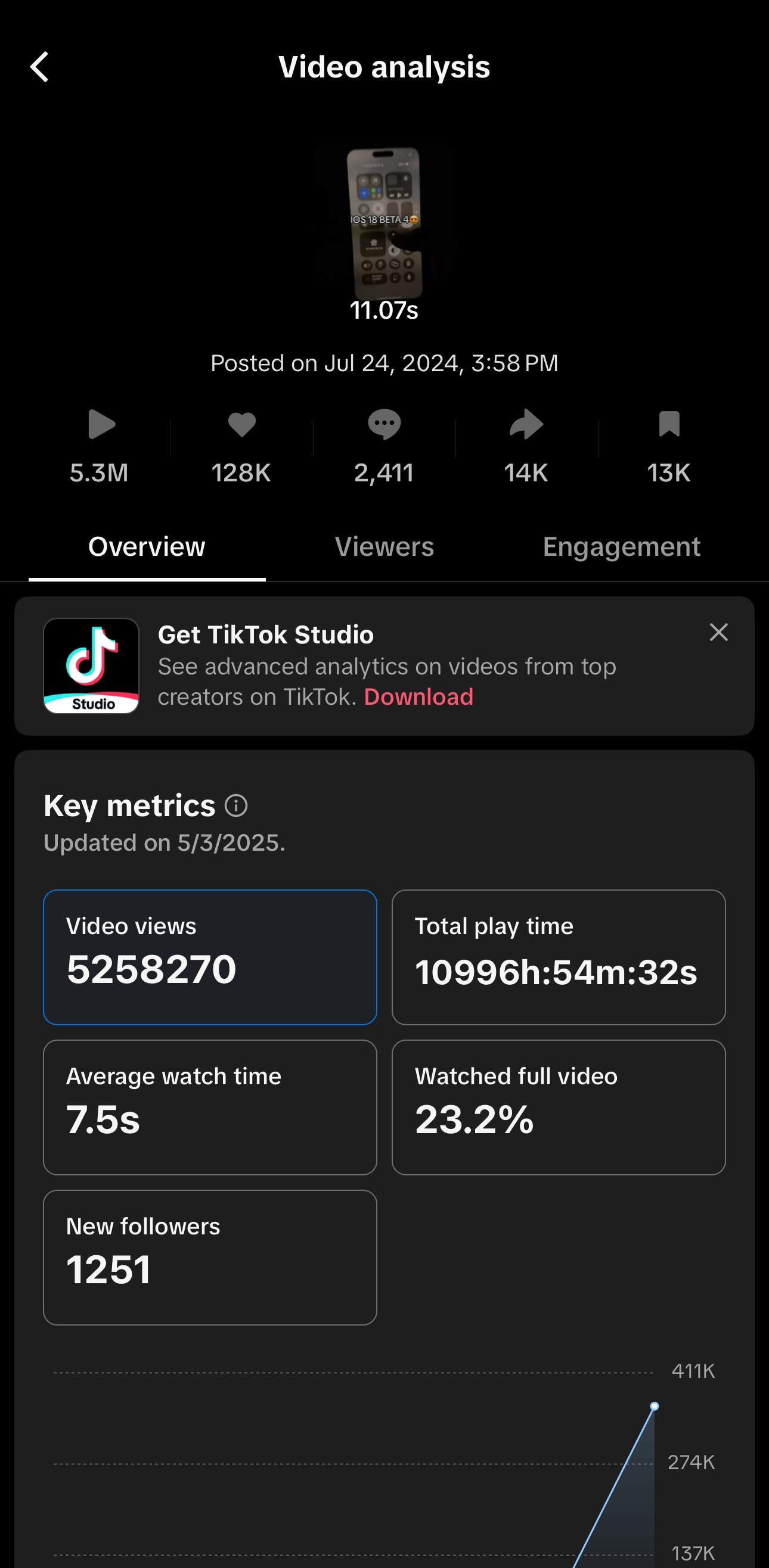Open the Key metrics info icon
The width and height of the screenshot is (769, 1568).
coord(237,805)
